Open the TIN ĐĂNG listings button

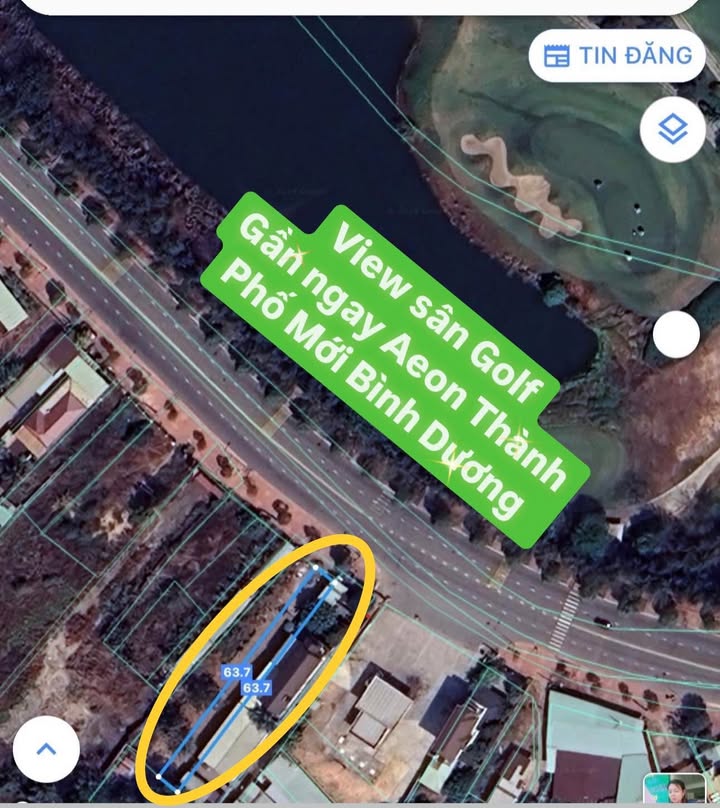(x=617, y=55)
